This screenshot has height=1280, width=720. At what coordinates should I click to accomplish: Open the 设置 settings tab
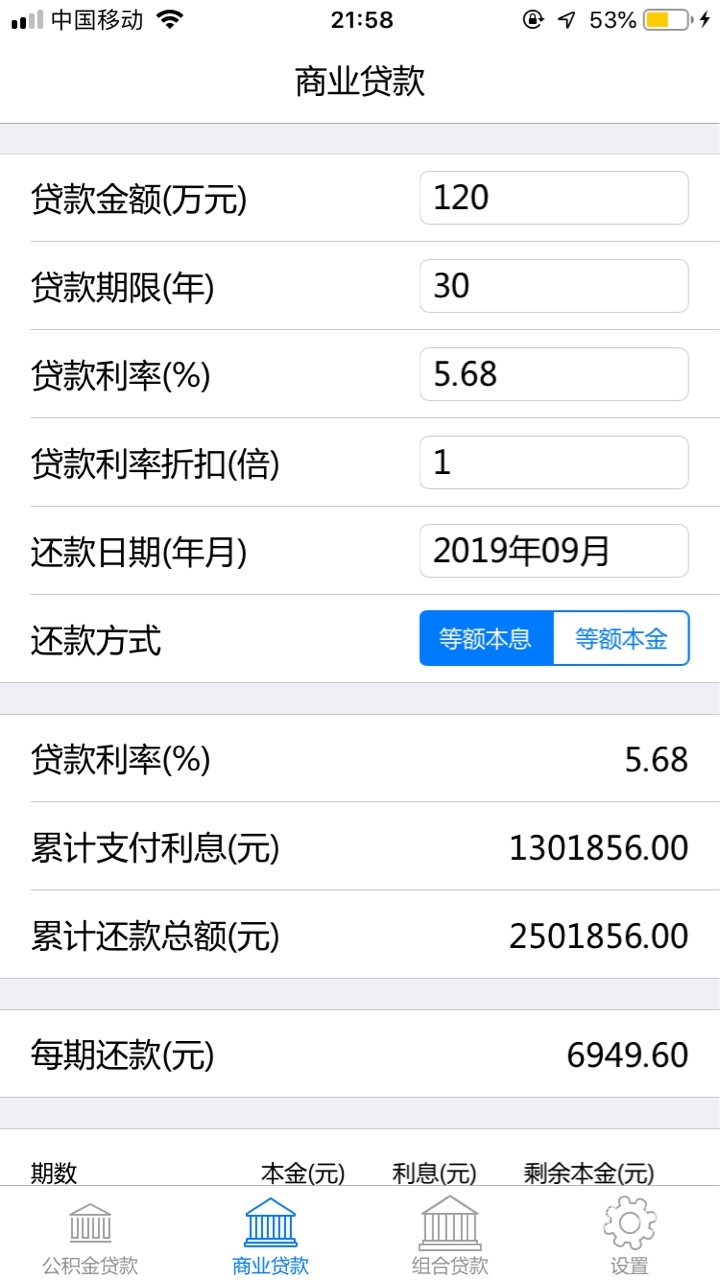click(x=630, y=1236)
